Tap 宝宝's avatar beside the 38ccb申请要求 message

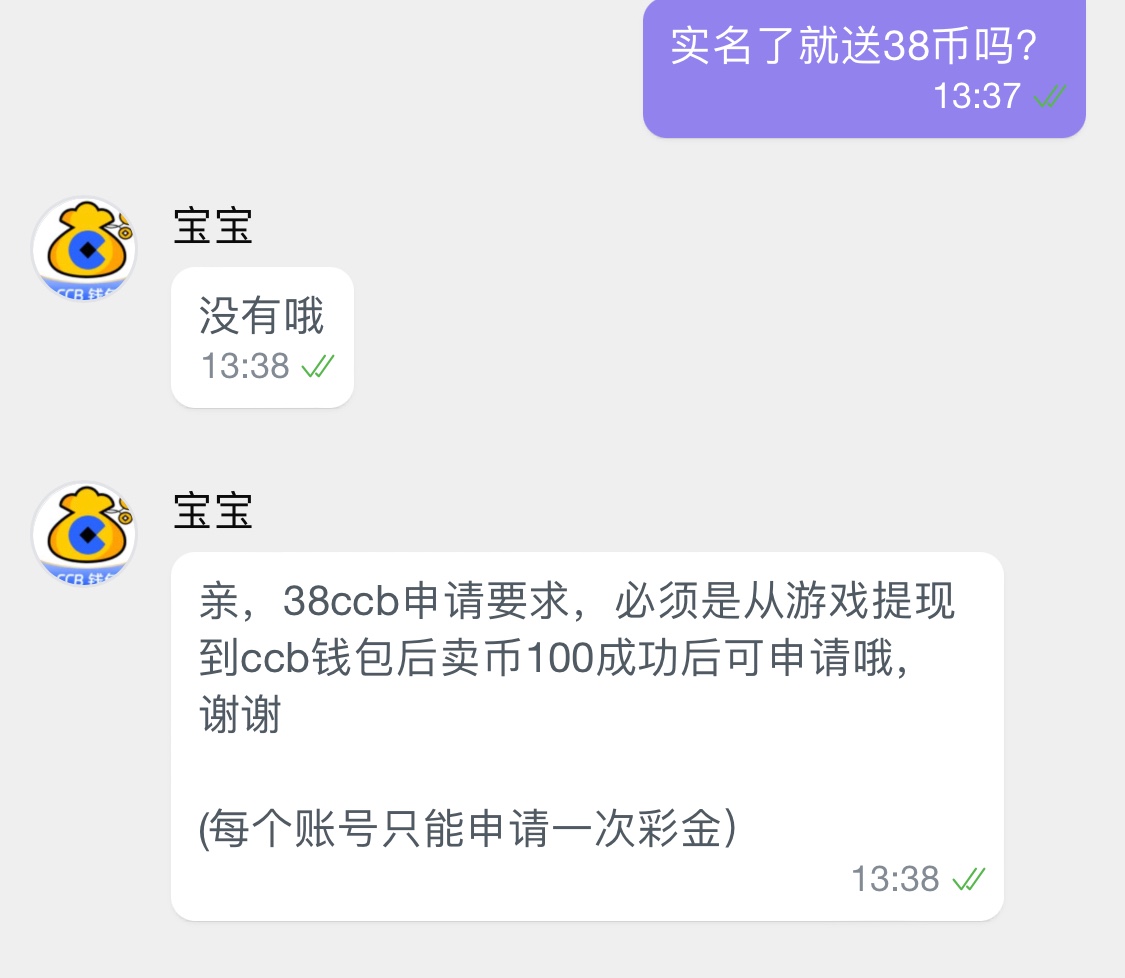tap(84, 533)
